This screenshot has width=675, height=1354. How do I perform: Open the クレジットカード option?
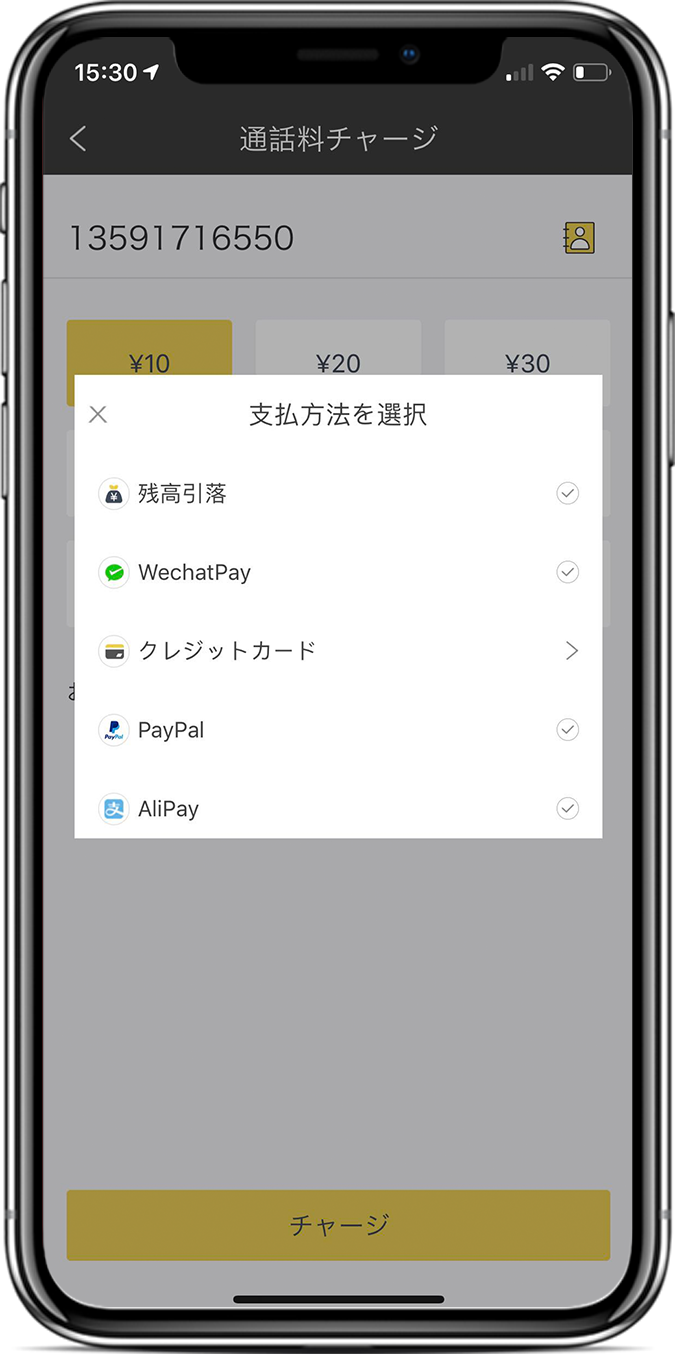point(338,651)
